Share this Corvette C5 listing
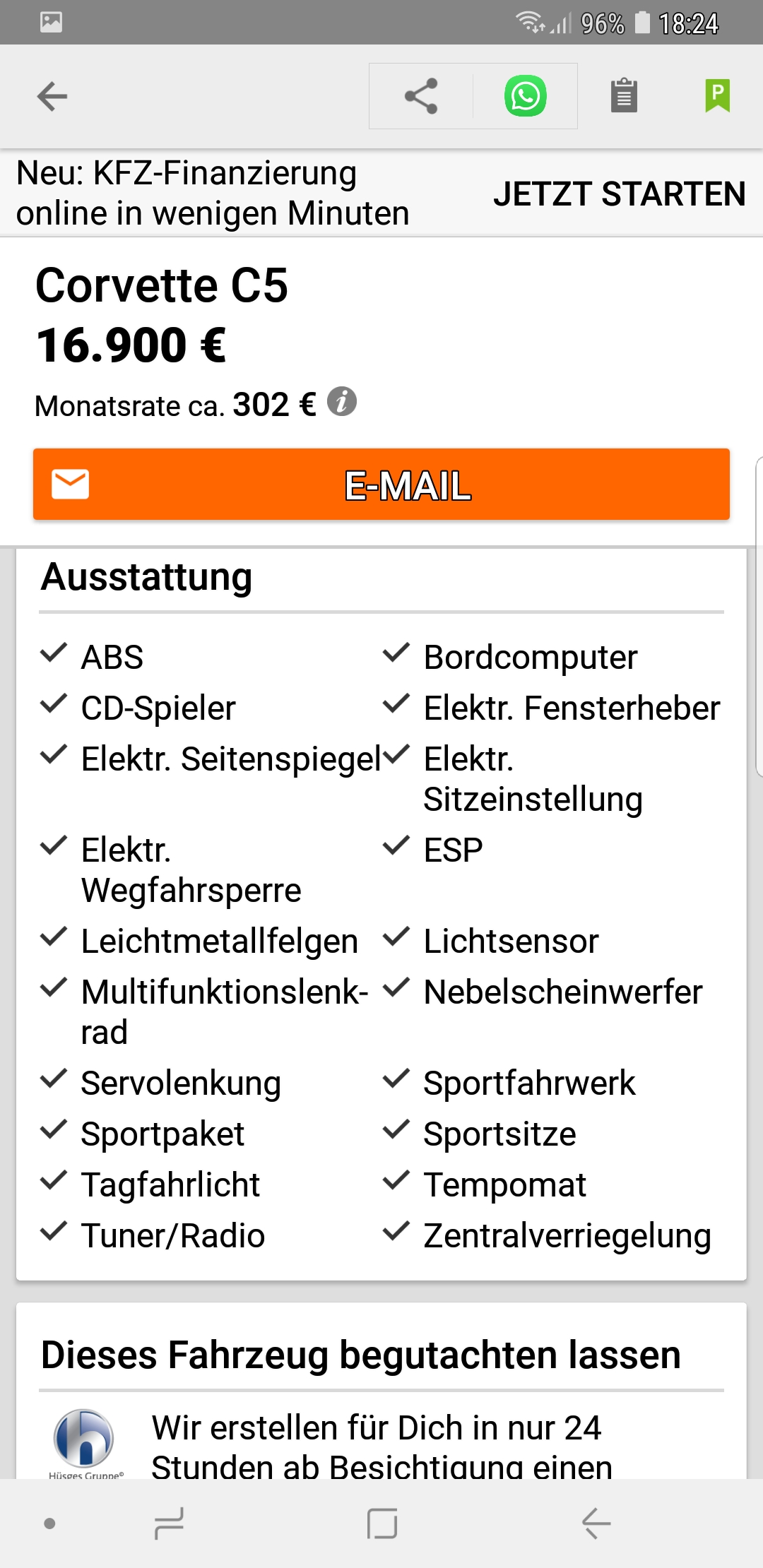Screen dimensions: 763x1568 click(421, 96)
